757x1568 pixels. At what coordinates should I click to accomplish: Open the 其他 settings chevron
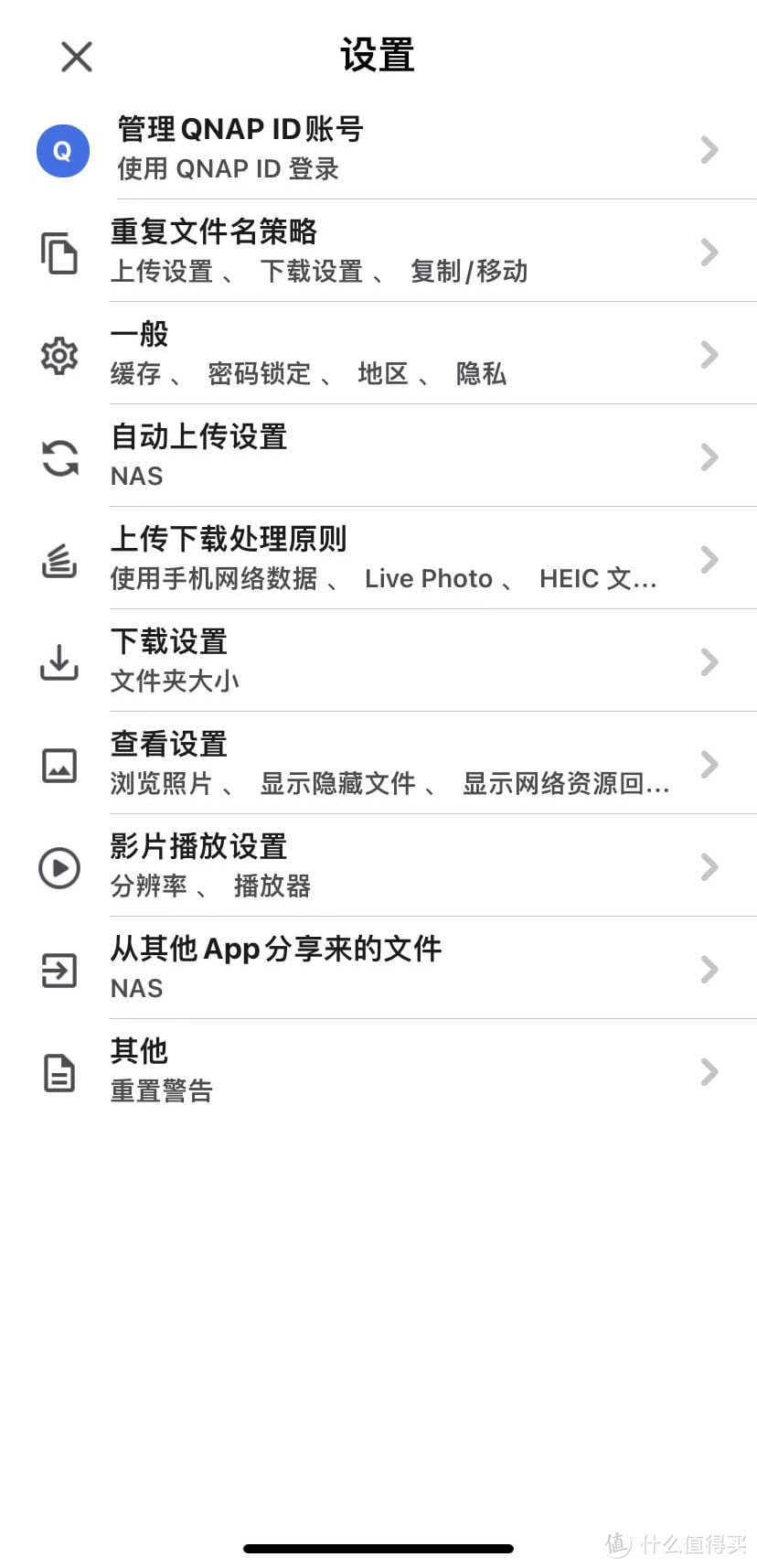point(709,1072)
